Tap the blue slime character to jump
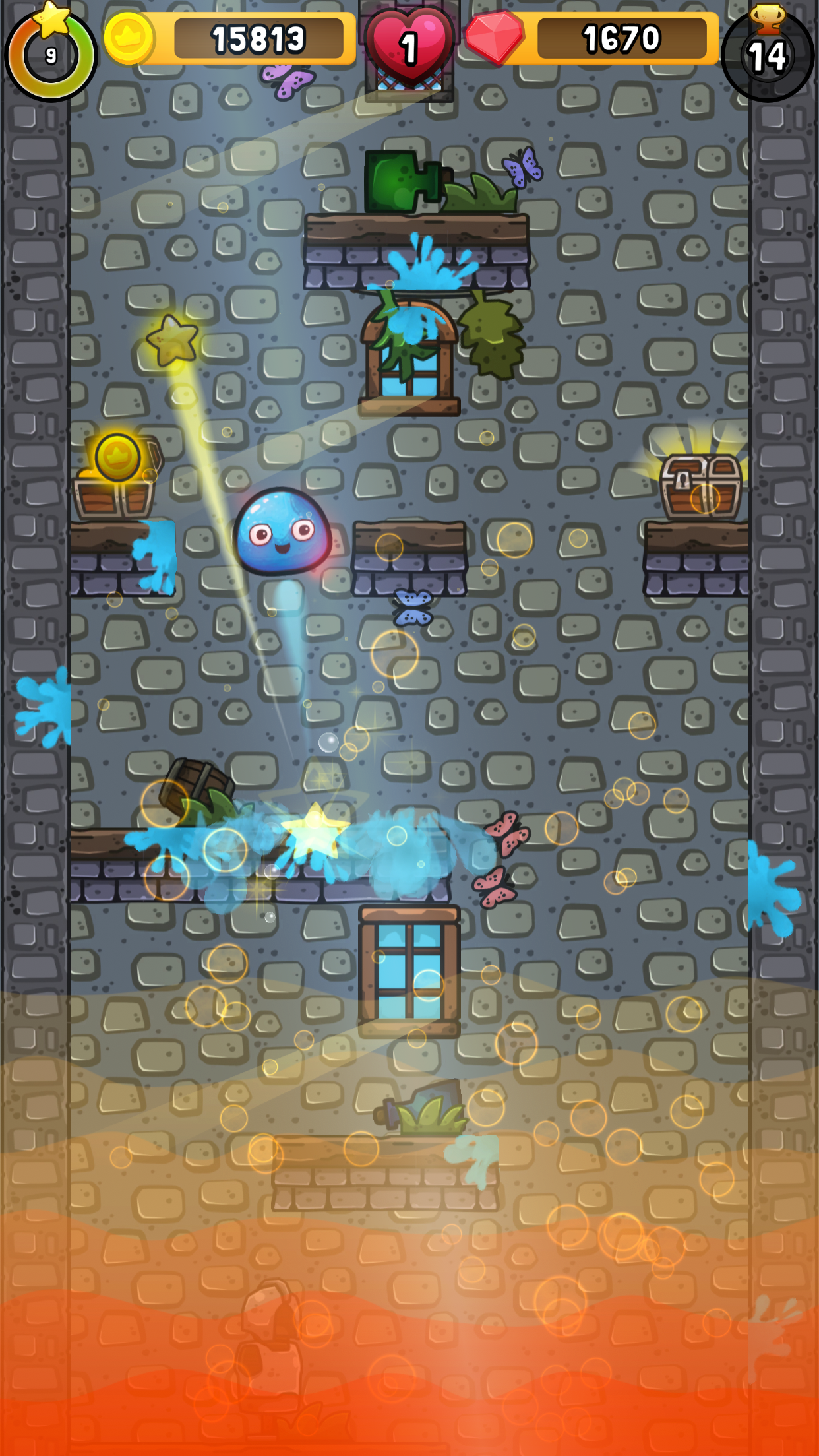This screenshot has height=1456, width=819. point(282,530)
